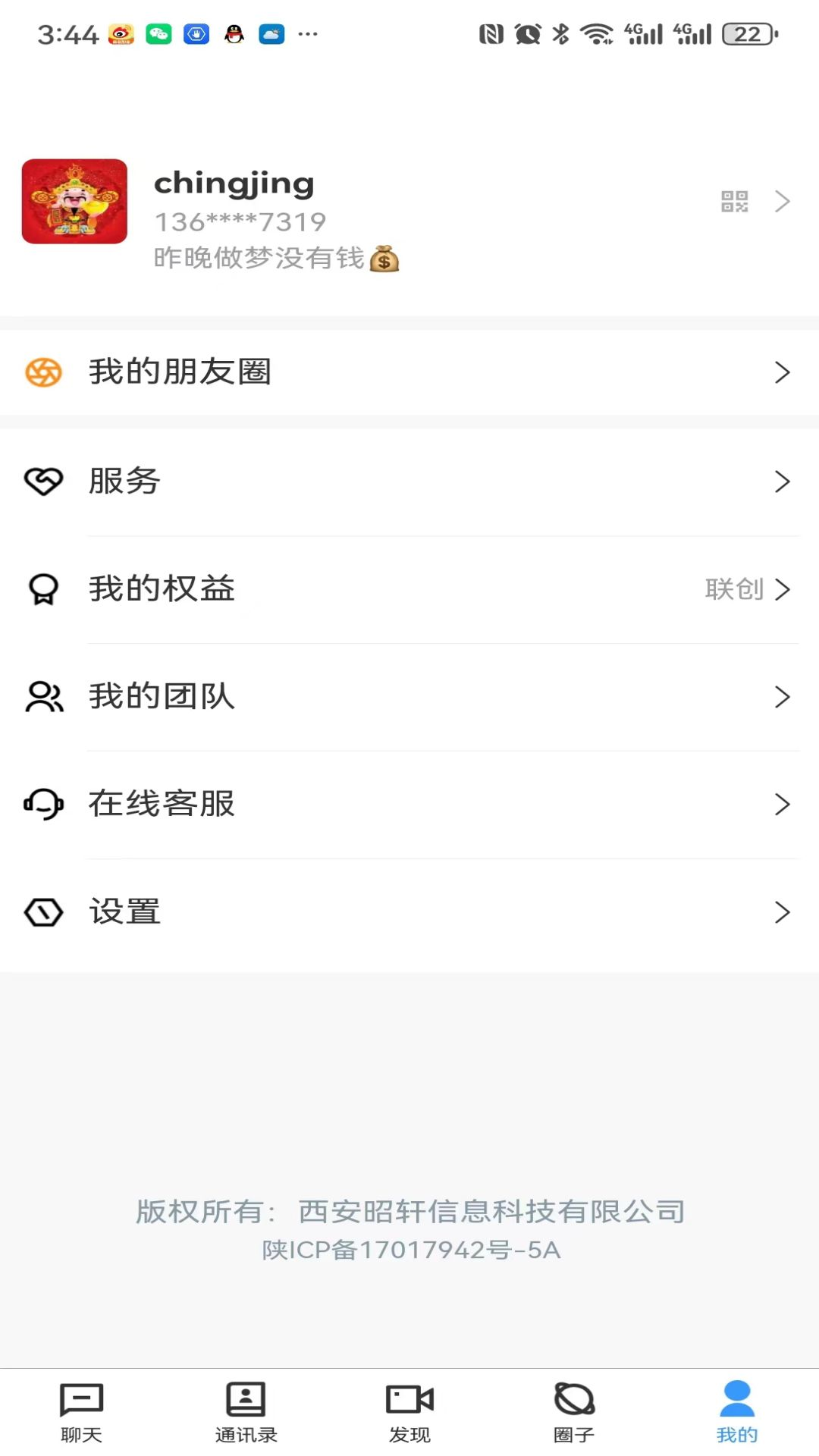Tap the chingjing profile avatar
The width and height of the screenshot is (819, 1456).
[74, 202]
